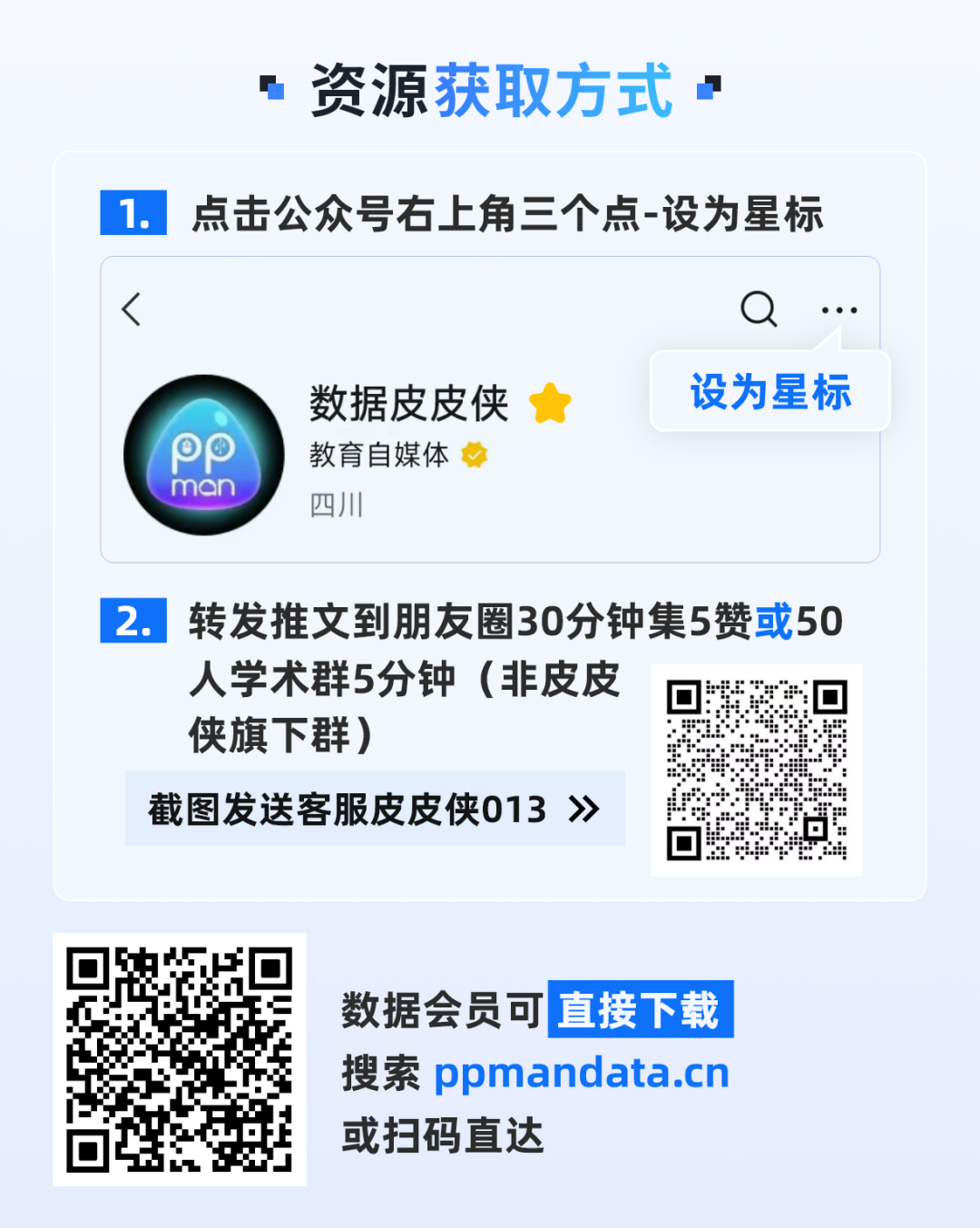
Task: Click the double chevron after 截图发送客服皮皮侠013
Action: coord(585,809)
